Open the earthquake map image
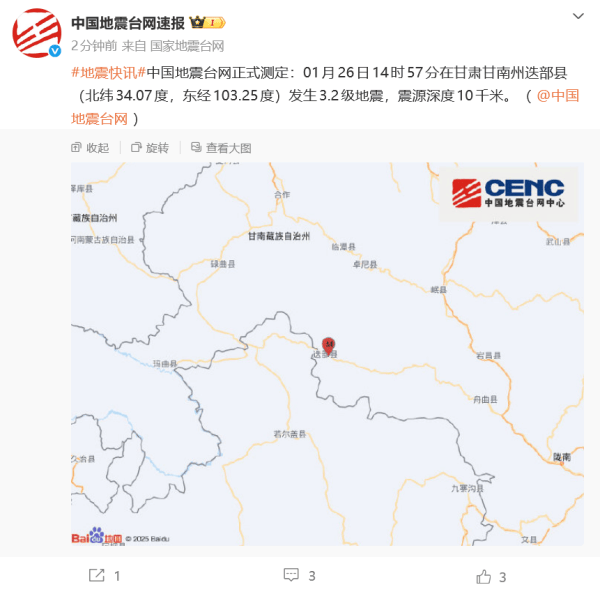Screen dimensions: 600x594 pyautogui.click(x=326, y=355)
